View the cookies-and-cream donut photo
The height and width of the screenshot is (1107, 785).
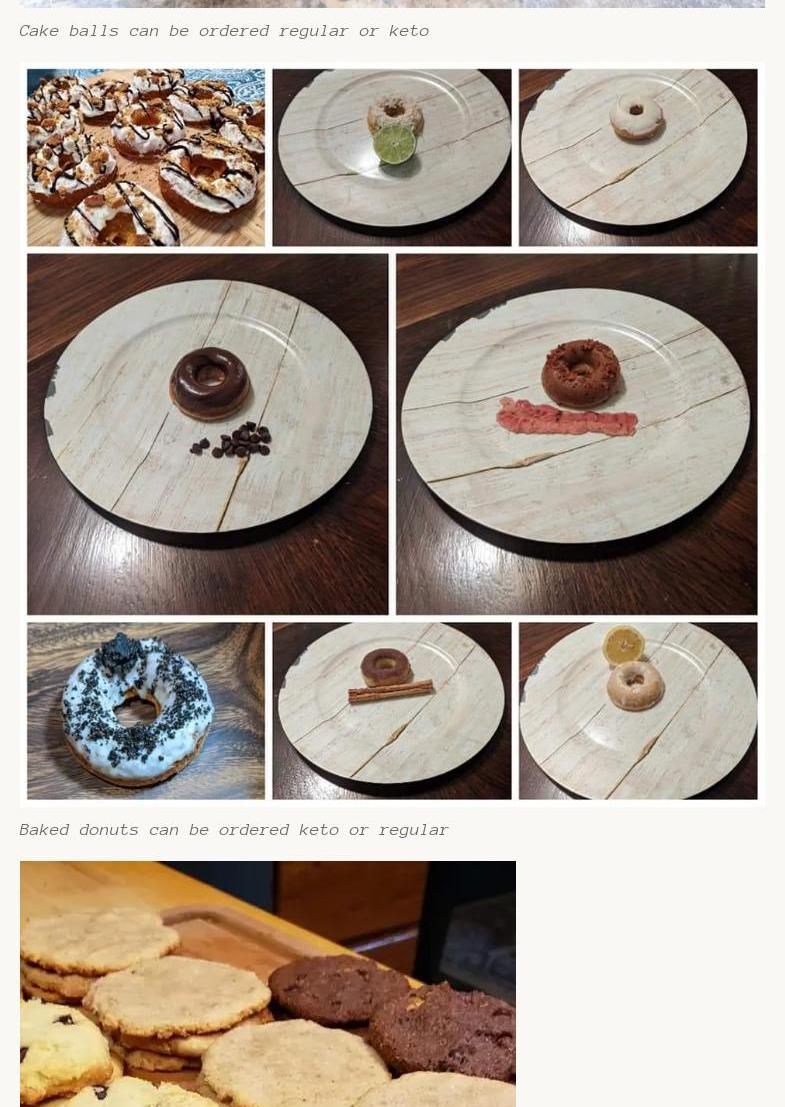point(146,710)
